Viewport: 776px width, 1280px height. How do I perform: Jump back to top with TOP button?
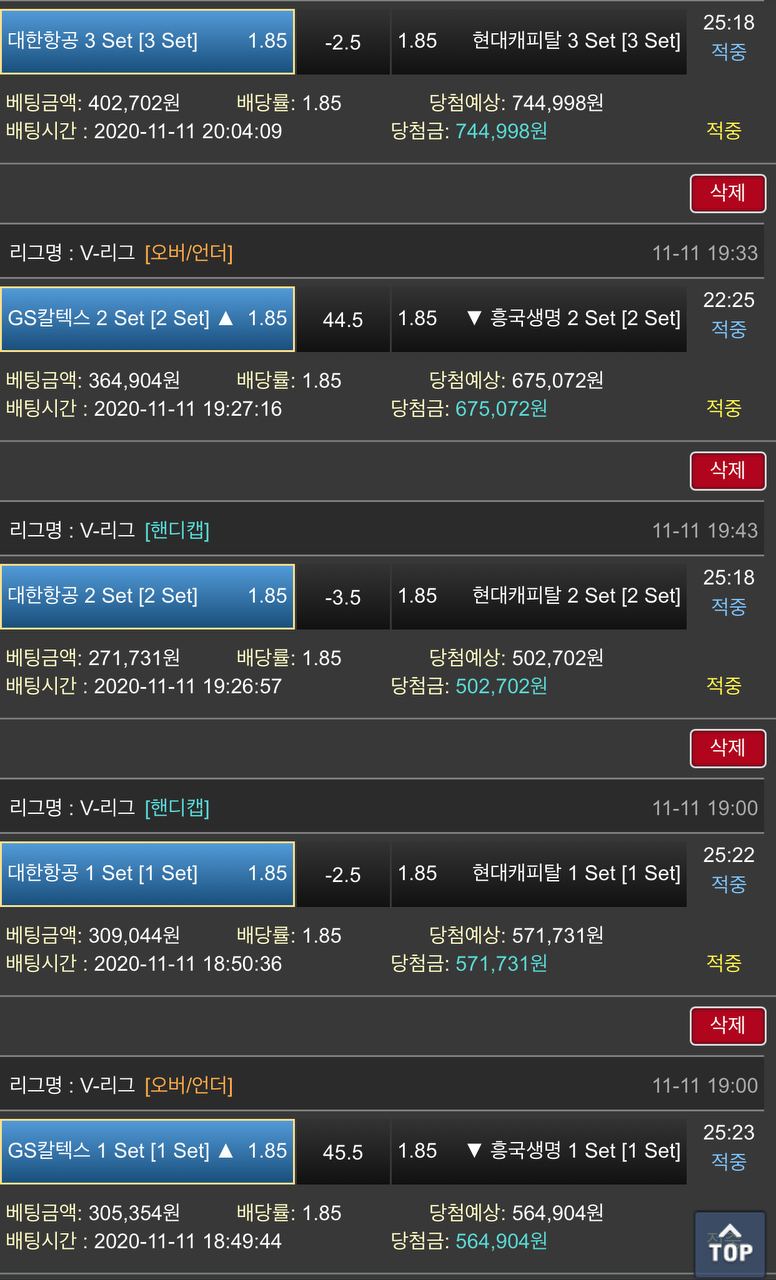click(729, 1243)
